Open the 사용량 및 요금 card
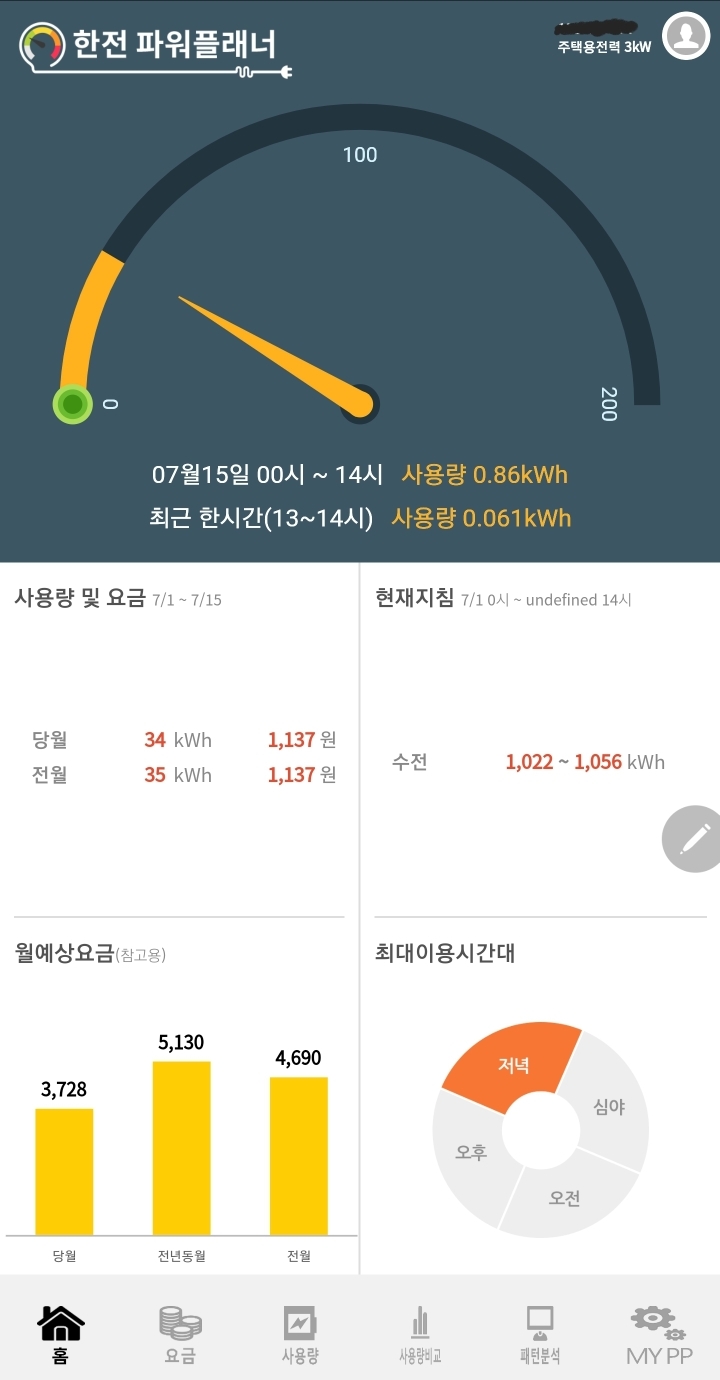 click(x=180, y=740)
